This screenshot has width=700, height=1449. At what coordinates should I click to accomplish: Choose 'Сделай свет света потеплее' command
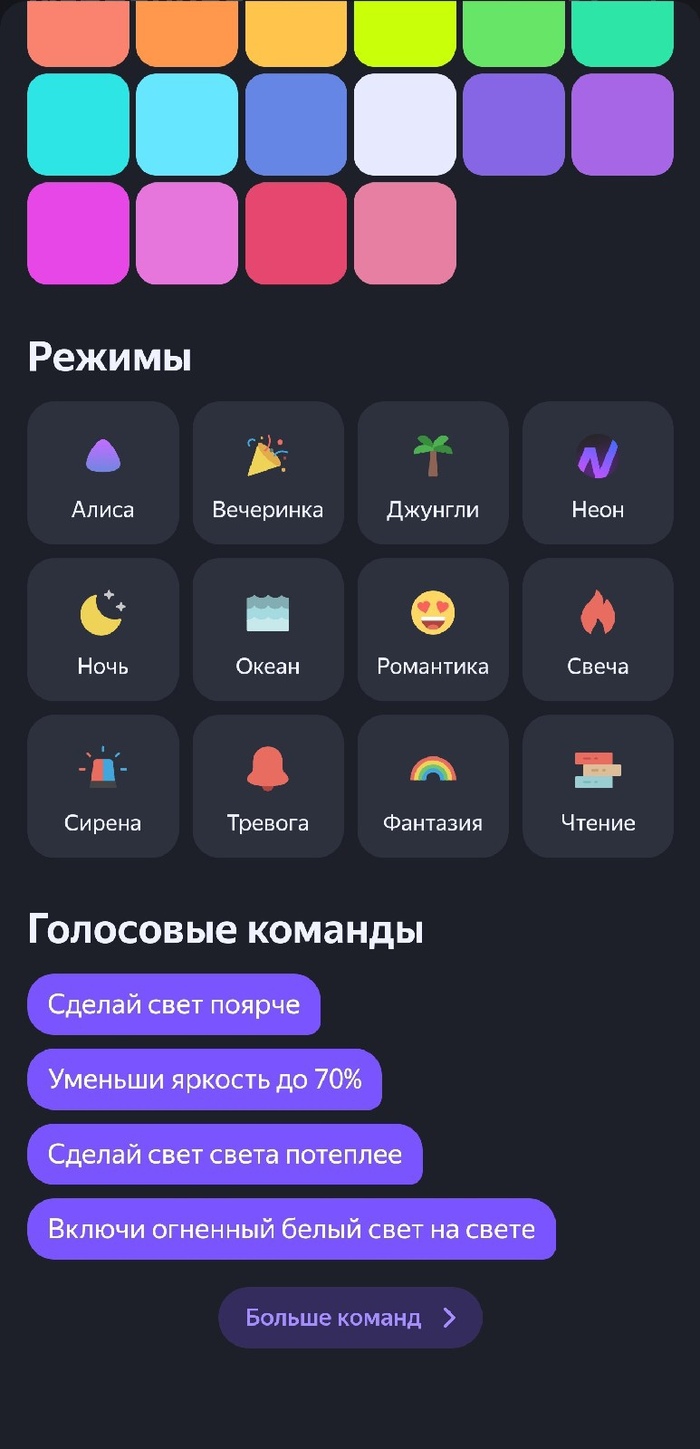225,1154
